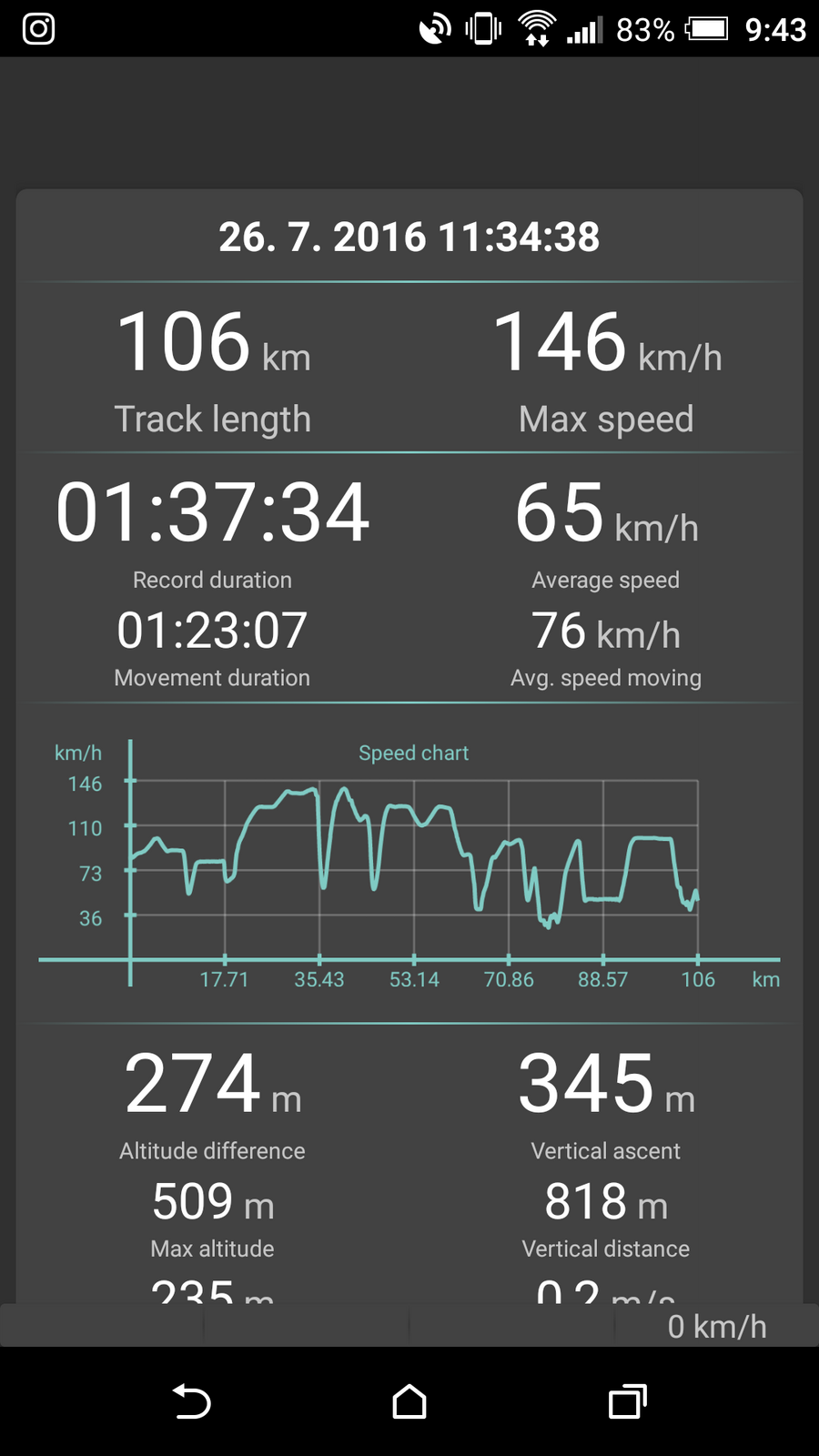819x1456 pixels.
Task: Go back using the navigation bar
Action: click(x=192, y=1401)
